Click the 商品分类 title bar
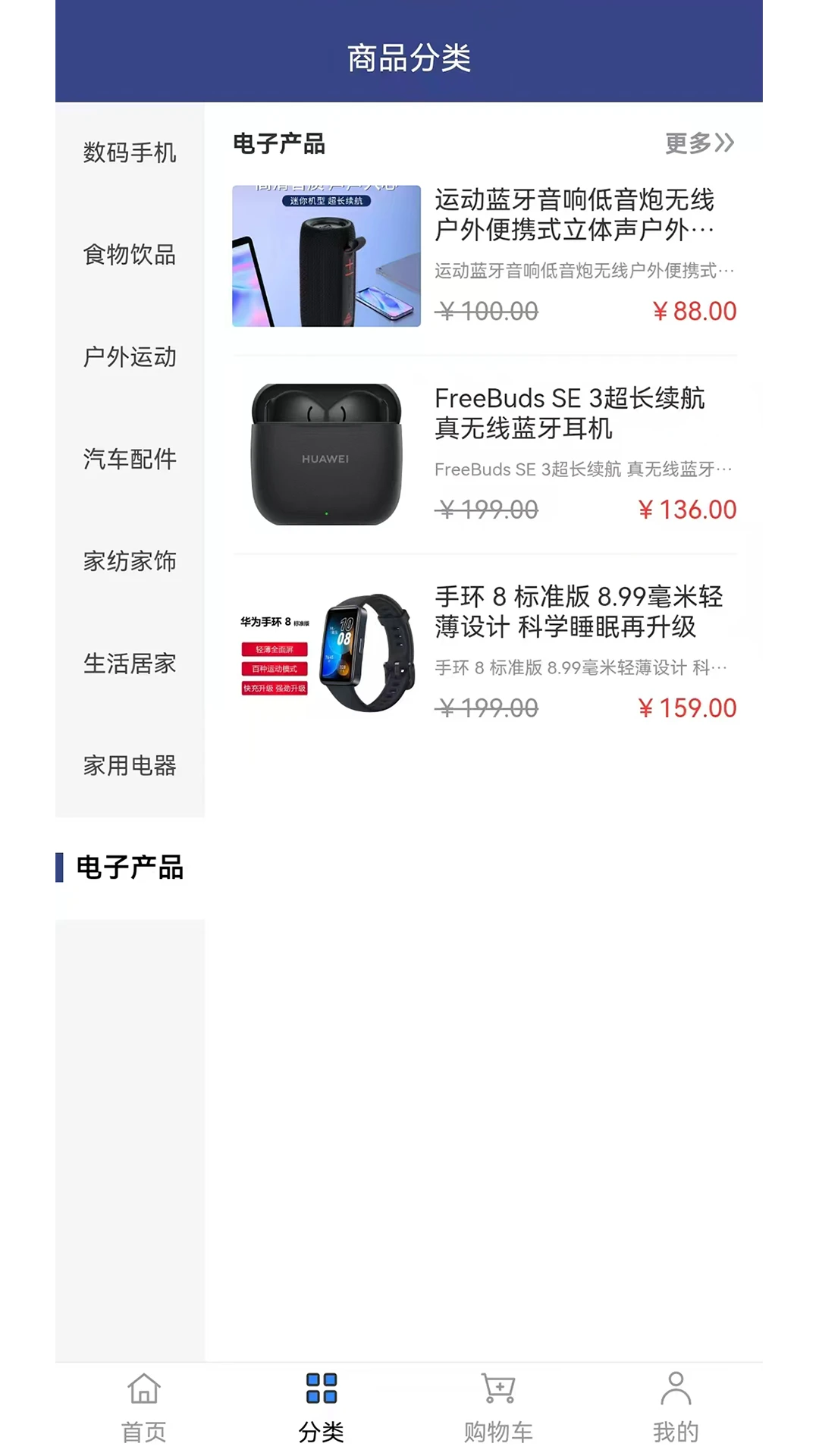This screenshot has height=1456, width=819. (x=409, y=58)
